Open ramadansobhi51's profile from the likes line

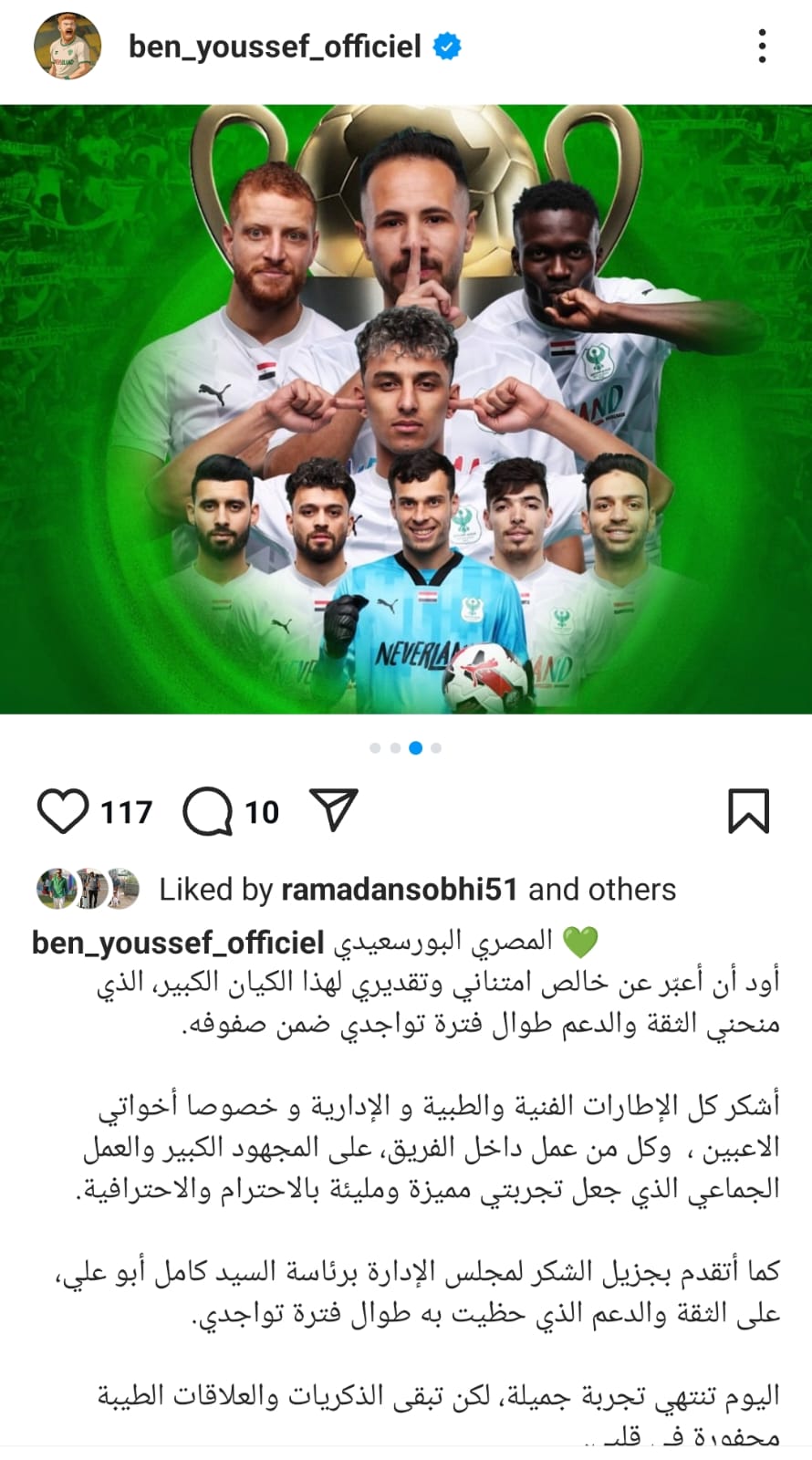[400, 889]
